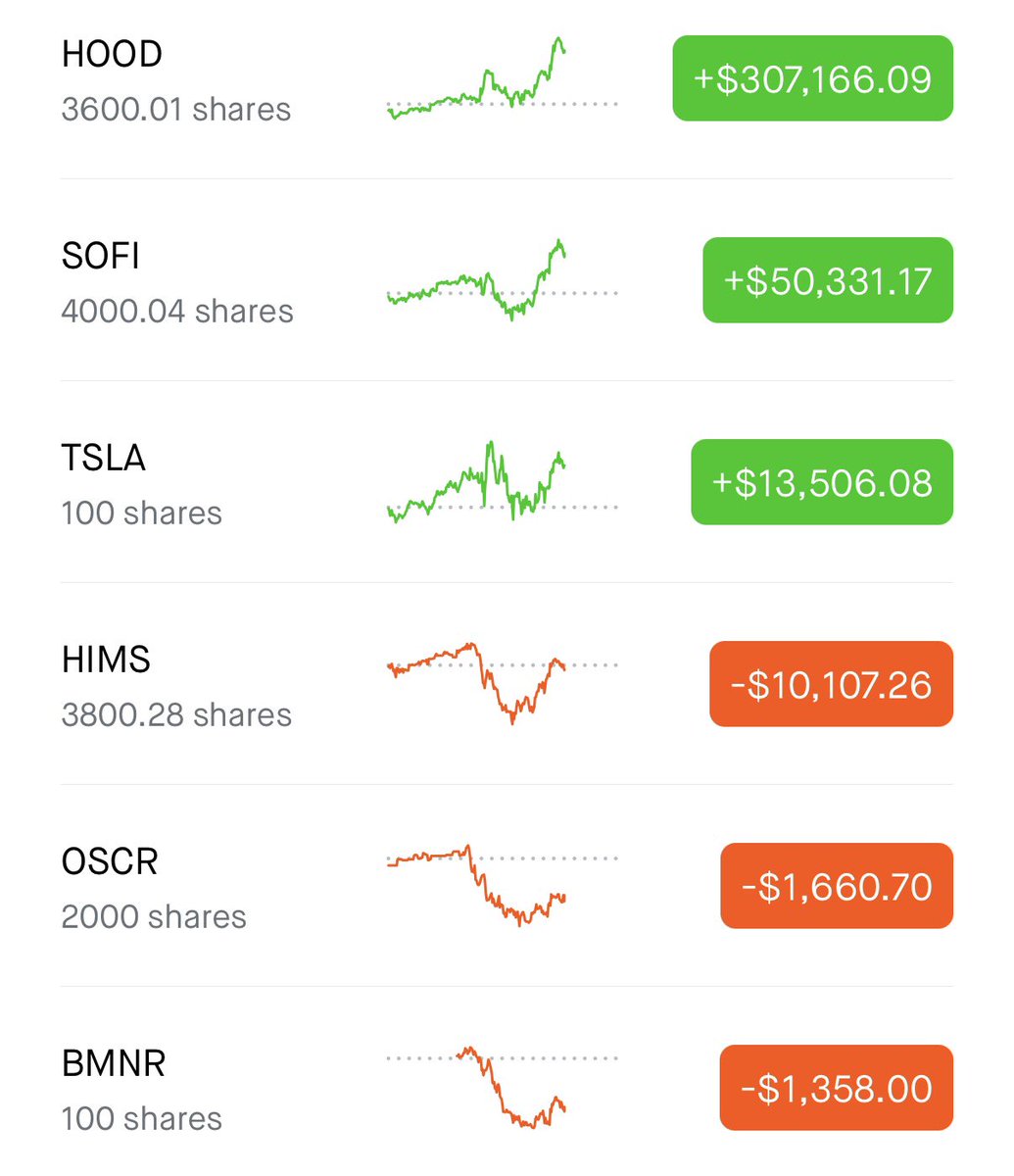Toggle the +$50,331.17 value display
Image resolution: width=1014 pixels, height=1176 pixels.
pos(828,280)
